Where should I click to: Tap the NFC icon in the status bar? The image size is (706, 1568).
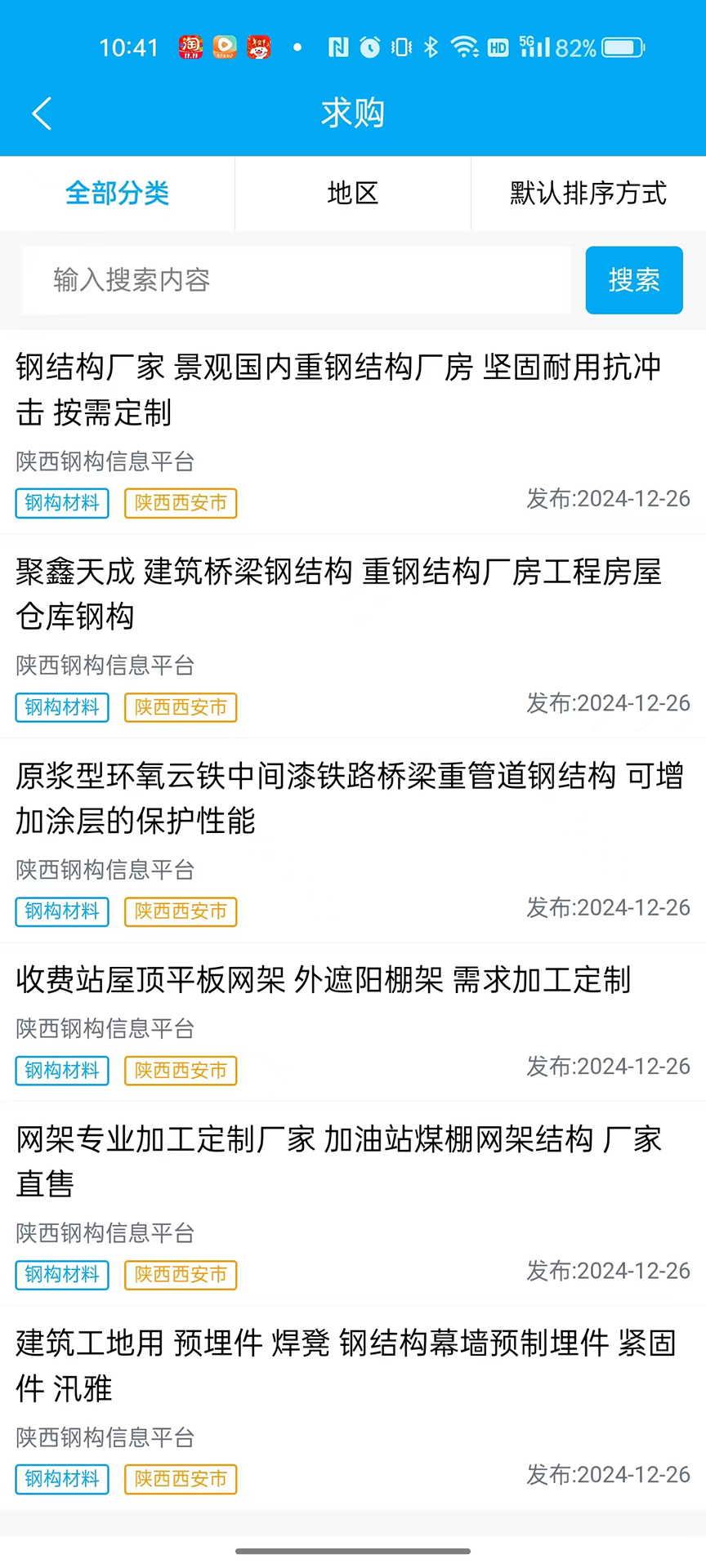pos(337,47)
